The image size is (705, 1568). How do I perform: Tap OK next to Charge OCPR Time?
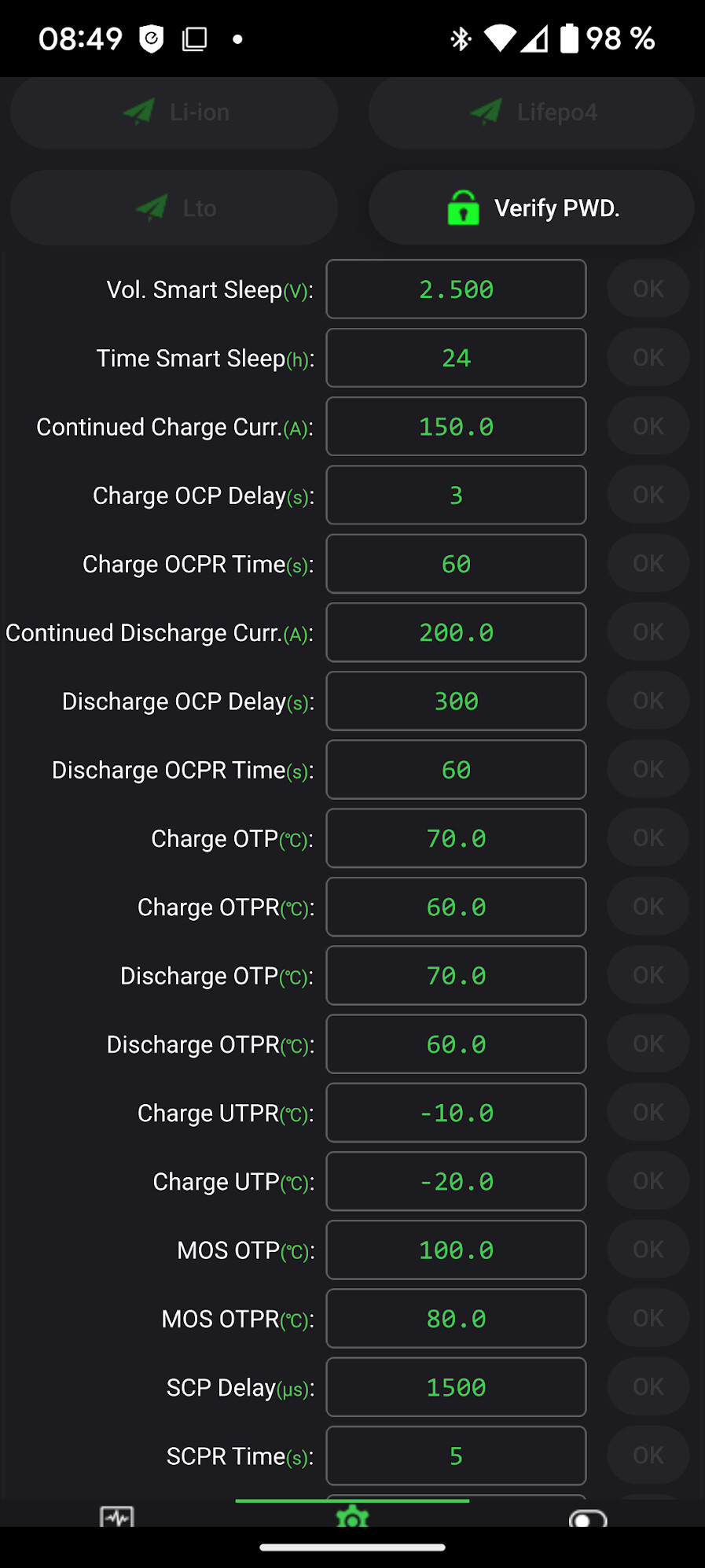648,563
